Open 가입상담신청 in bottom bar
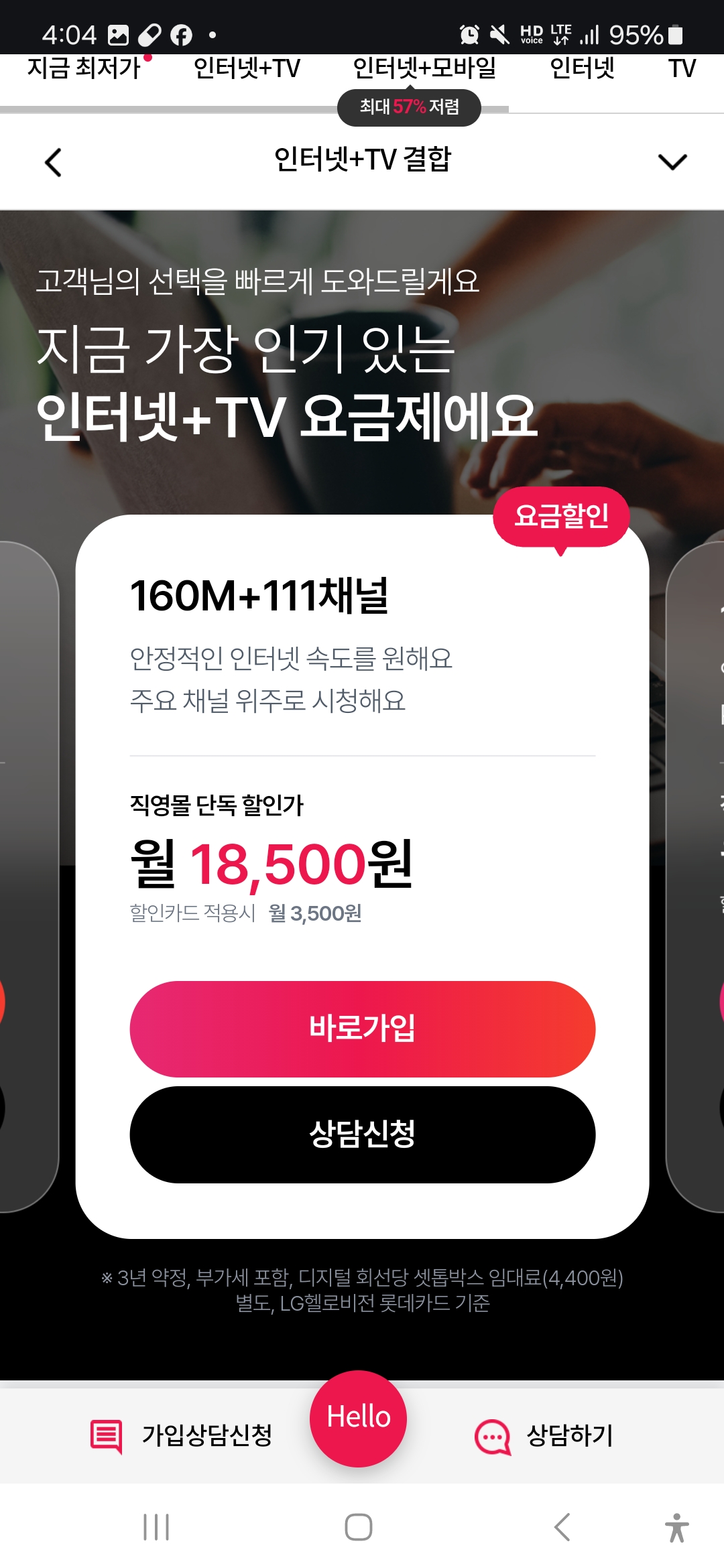The height and width of the screenshot is (1568, 724). click(181, 1435)
